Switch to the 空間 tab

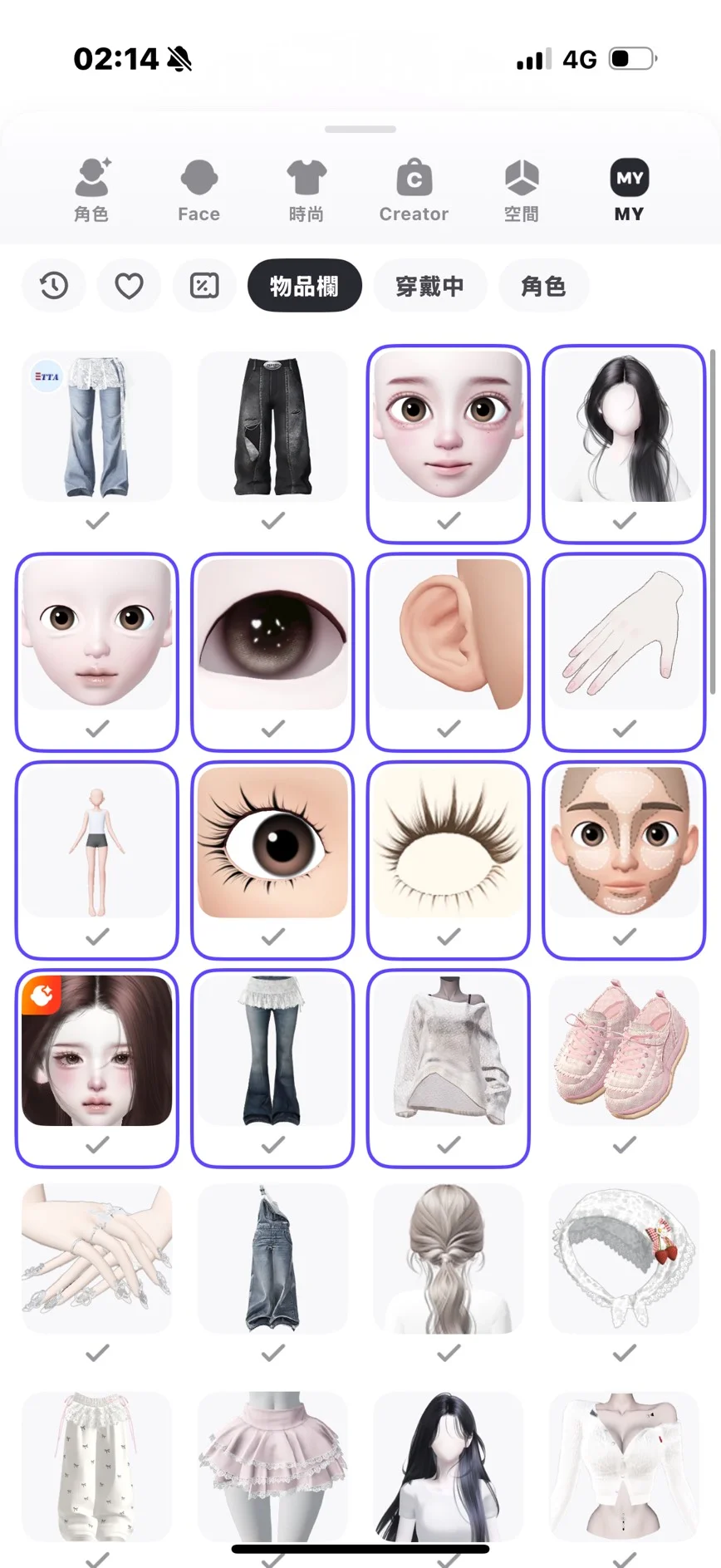point(522,190)
